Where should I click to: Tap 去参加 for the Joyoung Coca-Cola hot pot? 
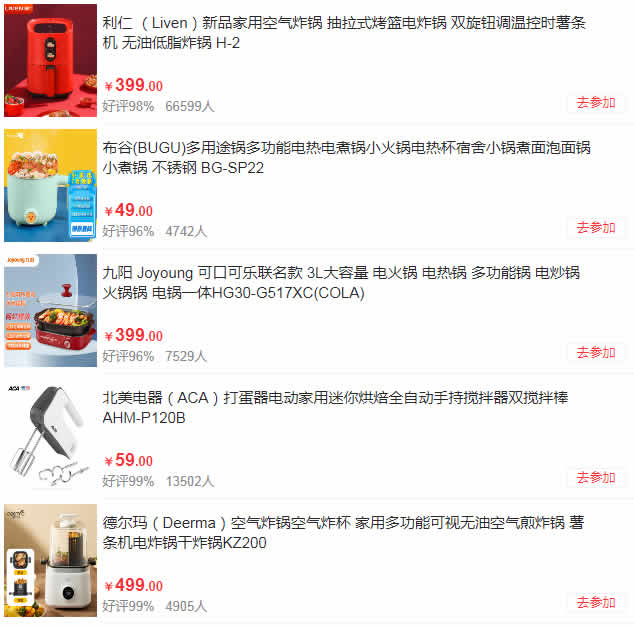(x=596, y=353)
